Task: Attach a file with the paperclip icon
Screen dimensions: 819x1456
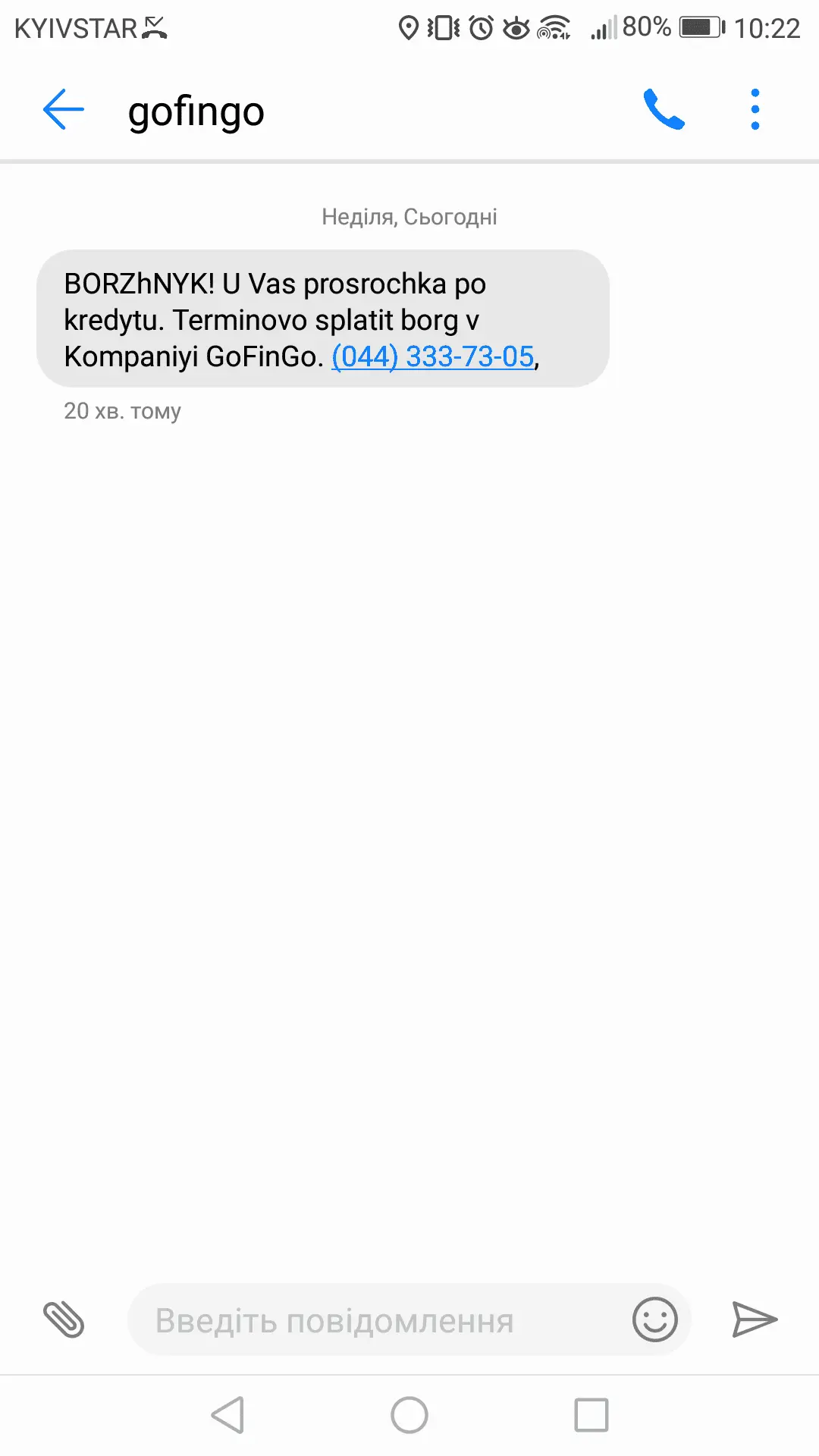Action: (x=64, y=1319)
